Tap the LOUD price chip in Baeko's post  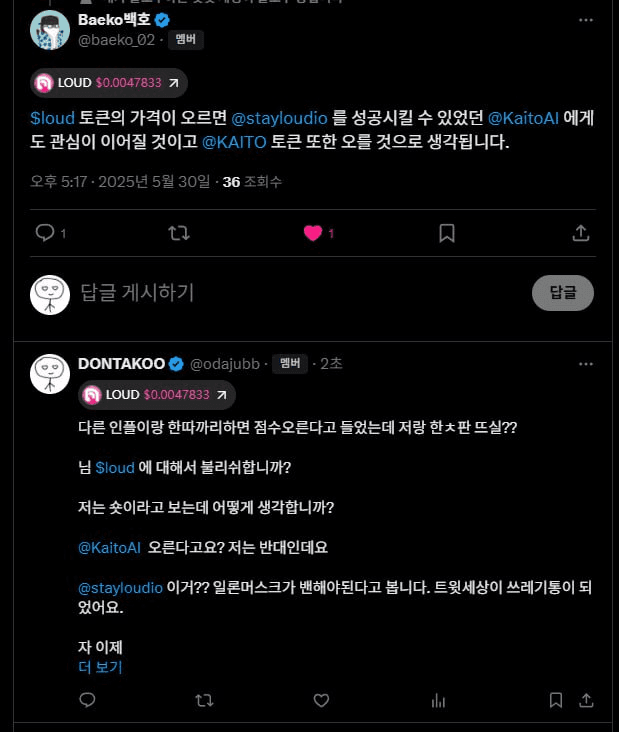pyautogui.click(x=108, y=83)
